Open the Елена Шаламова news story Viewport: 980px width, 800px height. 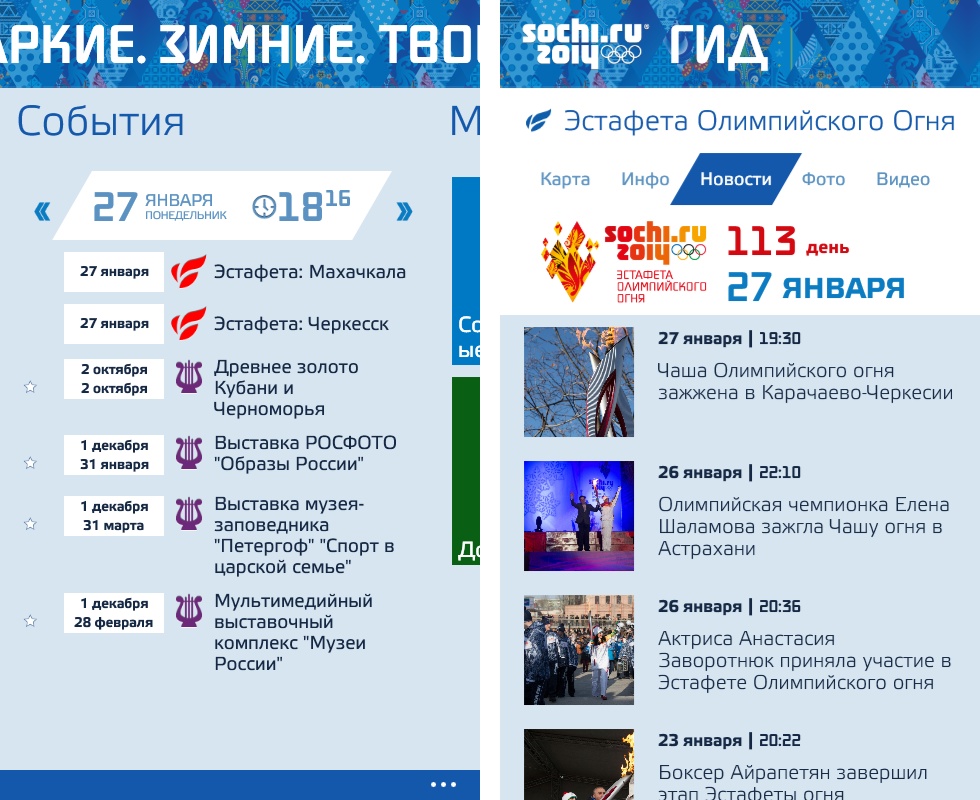pyautogui.click(x=800, y=526)
